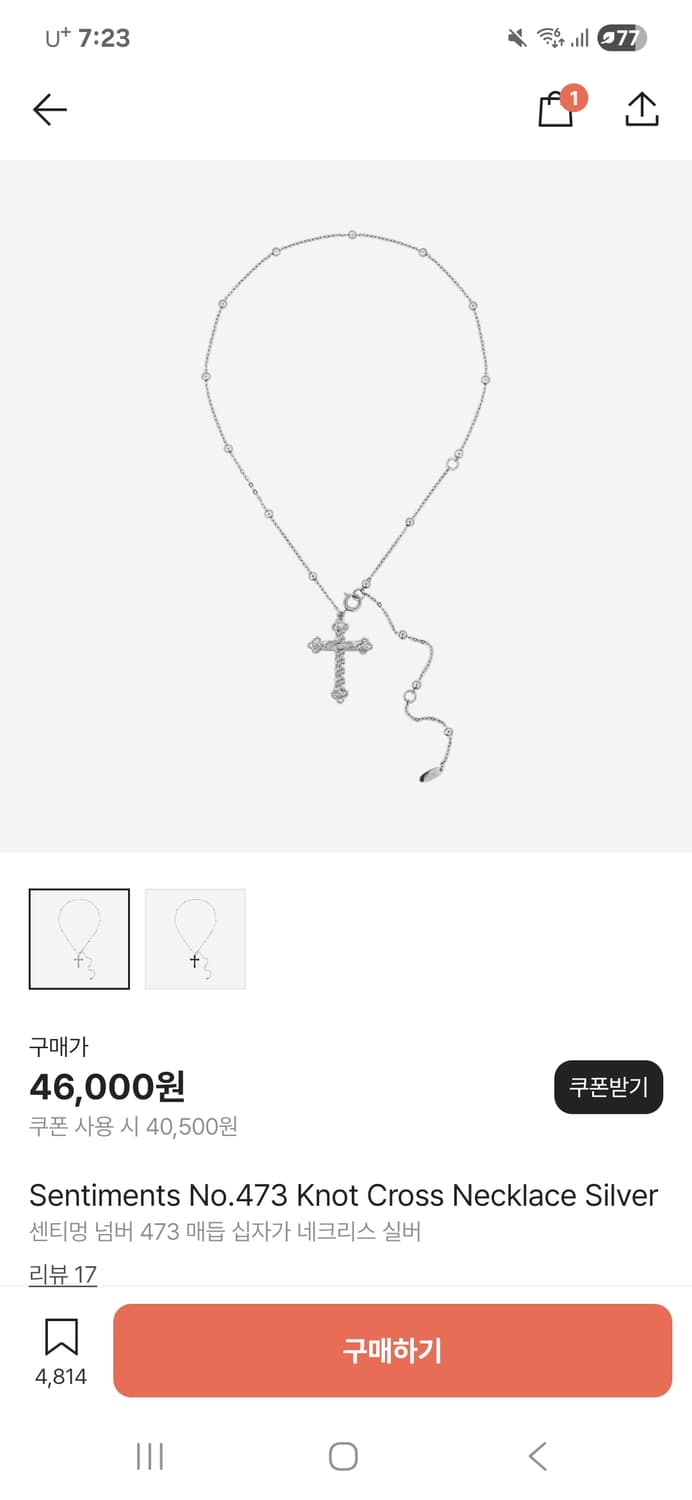The height and width of the screenshot is (1500, 692).
Task: Tap the 구매하기 buy button
Action: [392, 1350]
